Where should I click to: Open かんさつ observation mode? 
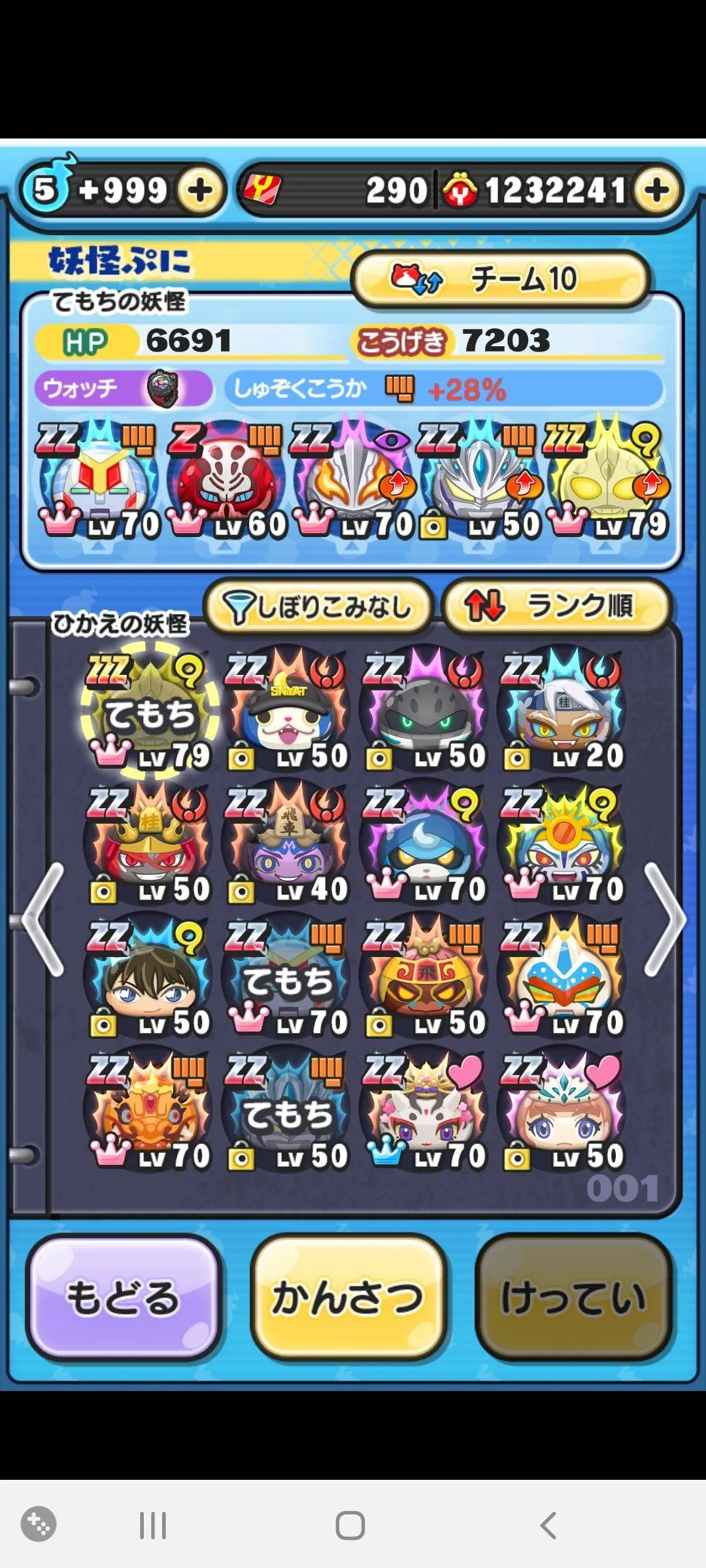[x=348, y=1297]
